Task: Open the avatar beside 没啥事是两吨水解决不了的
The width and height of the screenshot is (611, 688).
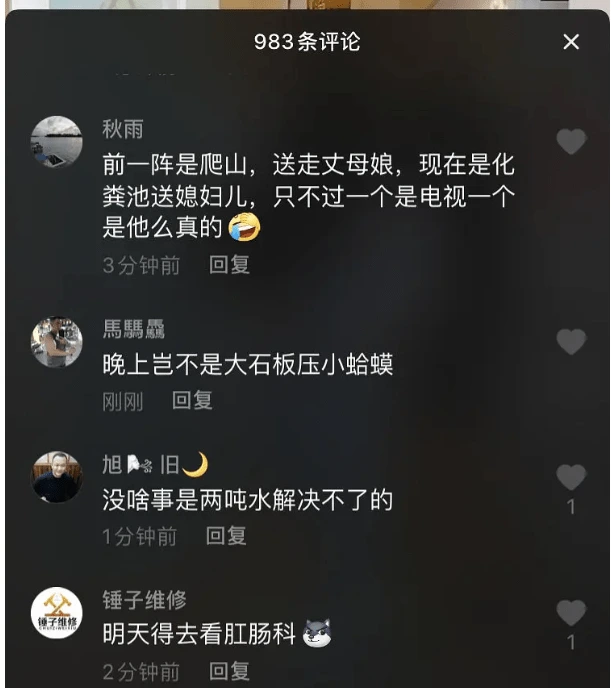Action: pos(57,477)
